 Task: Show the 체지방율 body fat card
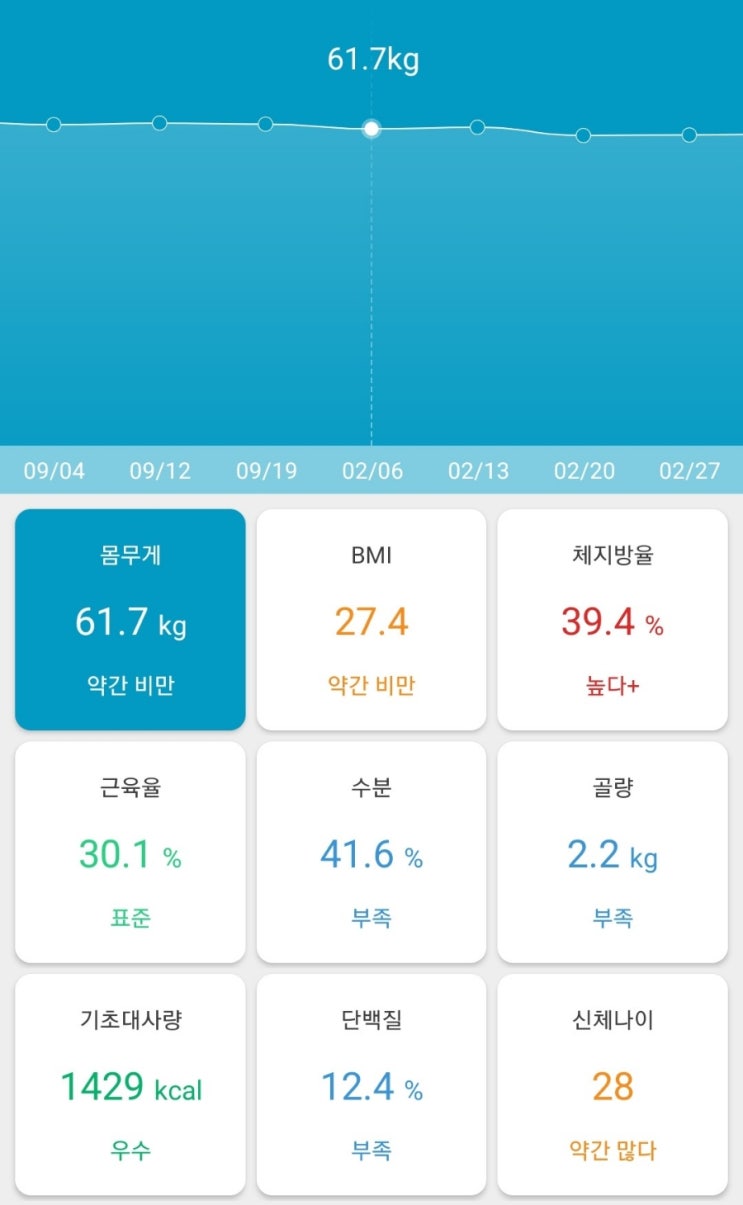pyautogui.click(x=612, y=620)
